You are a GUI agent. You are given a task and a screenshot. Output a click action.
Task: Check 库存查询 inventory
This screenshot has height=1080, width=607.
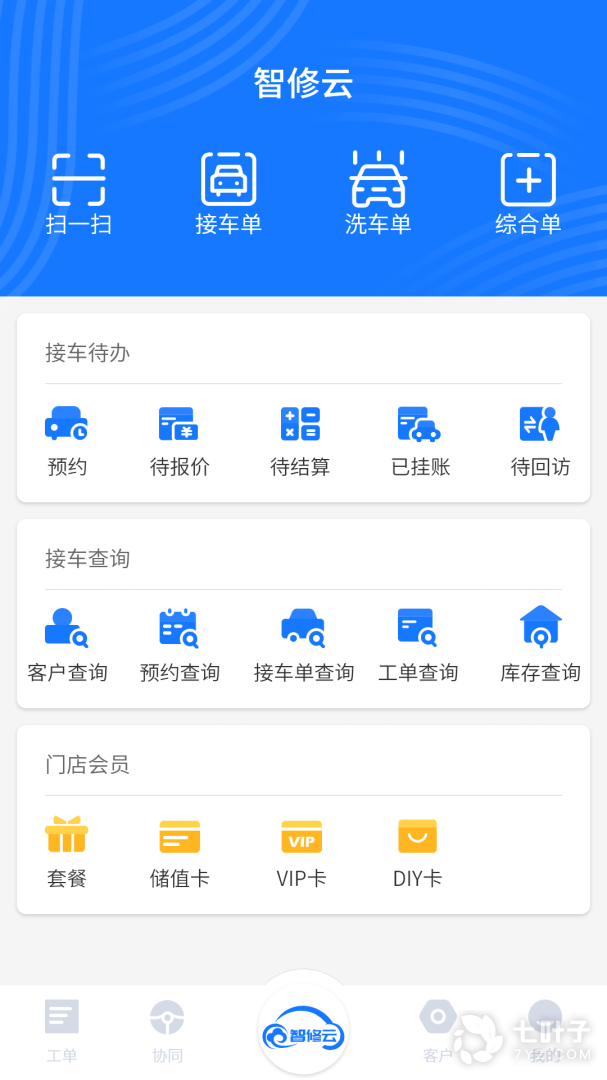(540, 646)
